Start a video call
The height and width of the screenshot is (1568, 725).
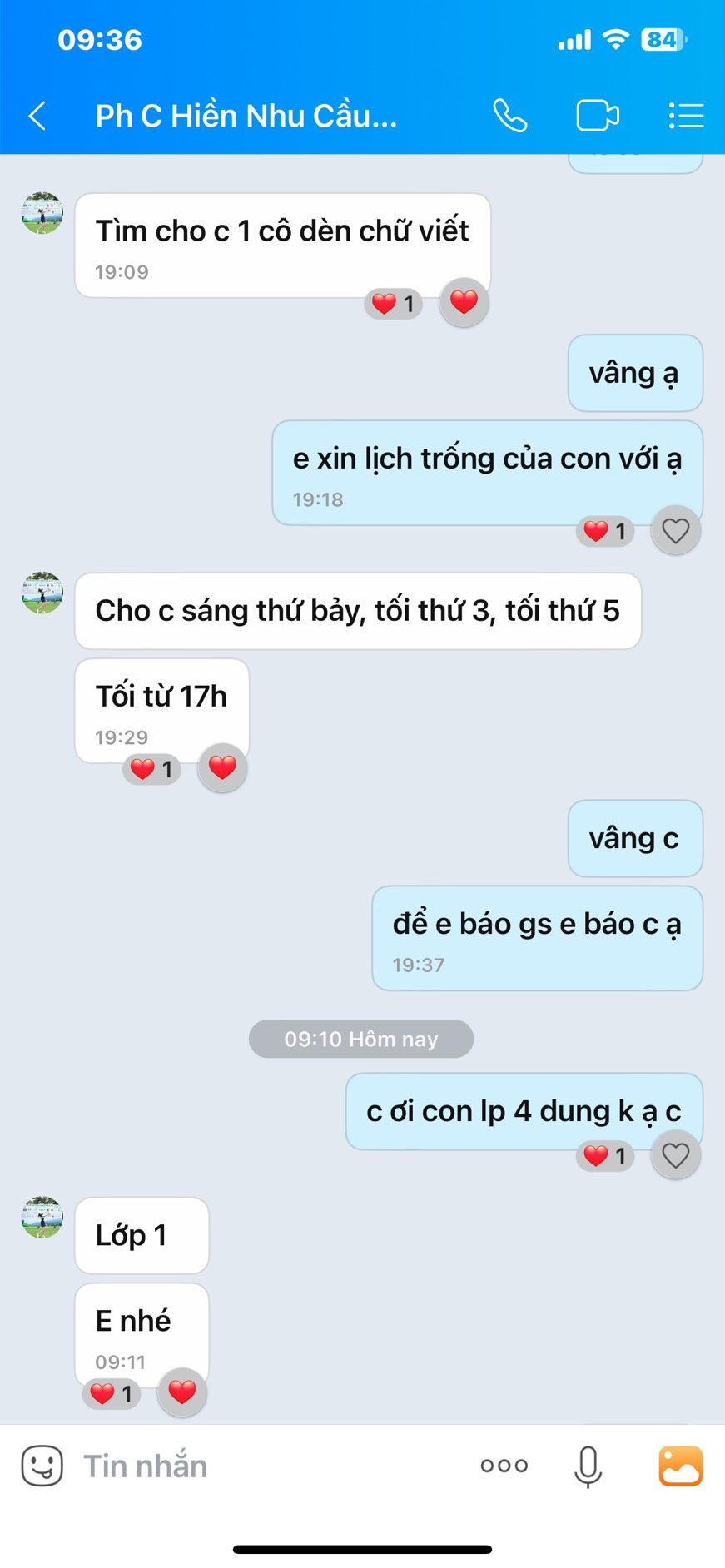pyautogui.click(x=597, y=116)
